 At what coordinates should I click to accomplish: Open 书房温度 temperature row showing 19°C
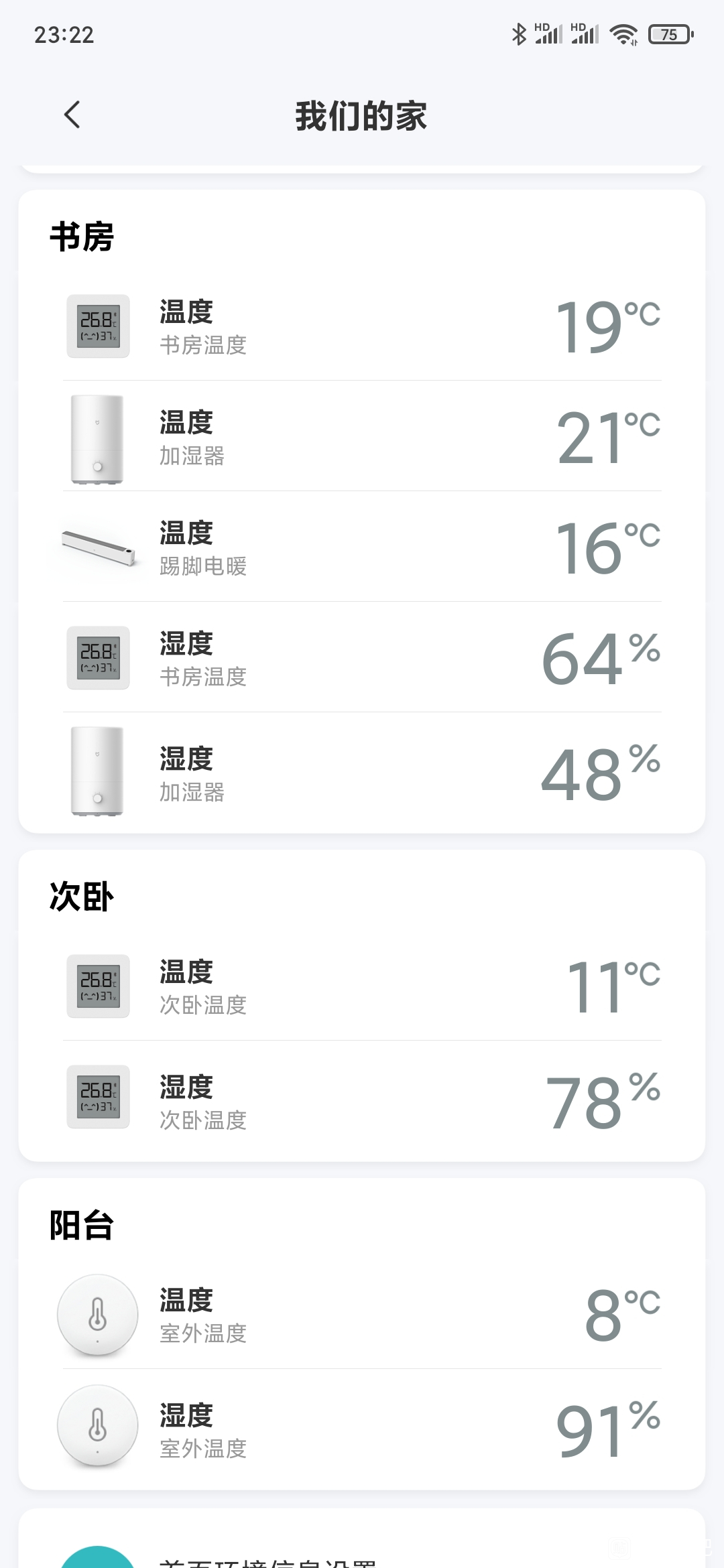[x=362, y=326]
